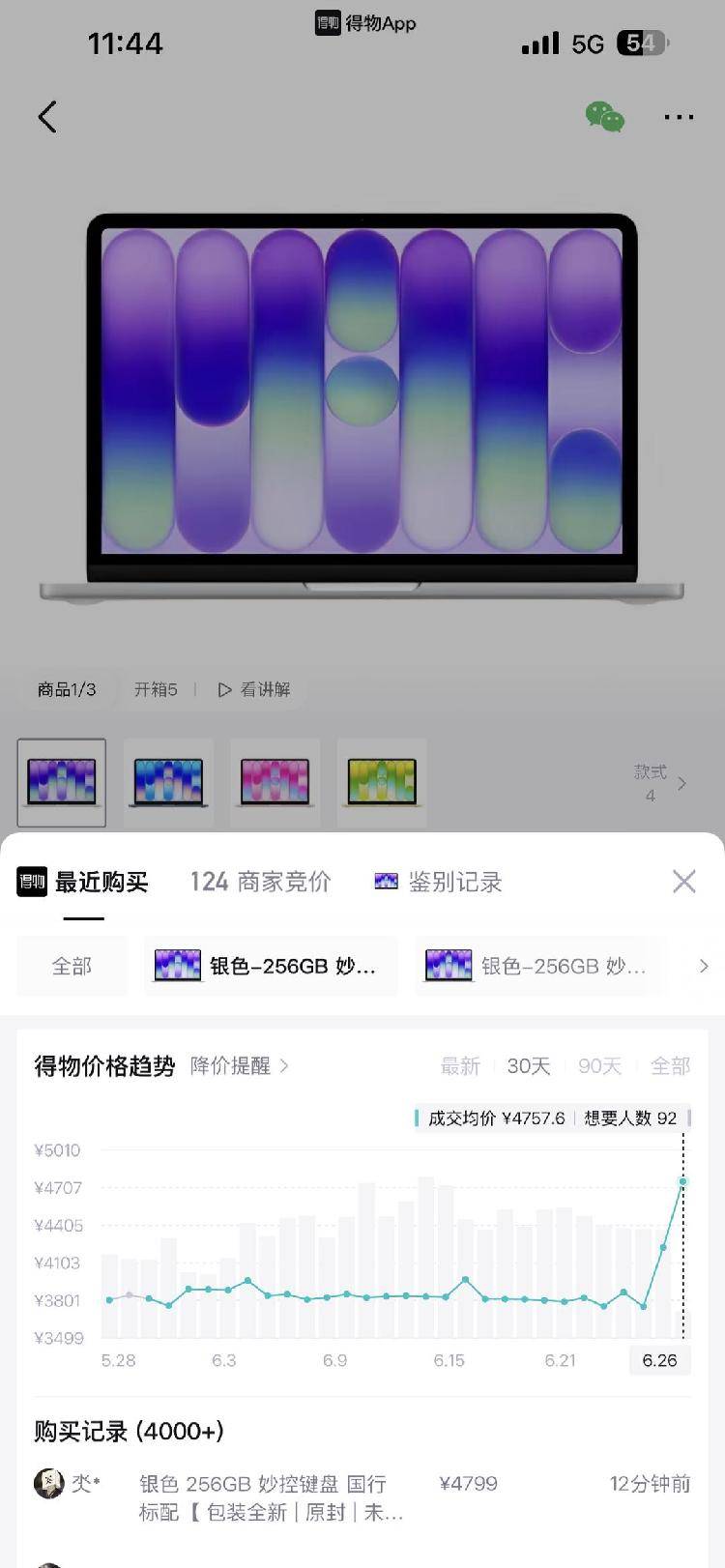
Task: Open the 款式 4 styles list
Action: (x=660, y=783)
